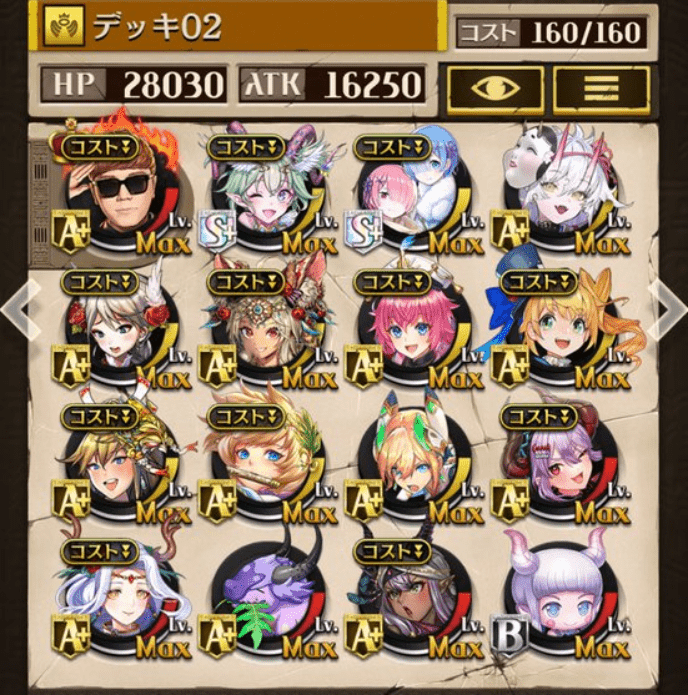The image size is (688, 695).
Task: Open the three-line menu button
Action: pos(601,88)
